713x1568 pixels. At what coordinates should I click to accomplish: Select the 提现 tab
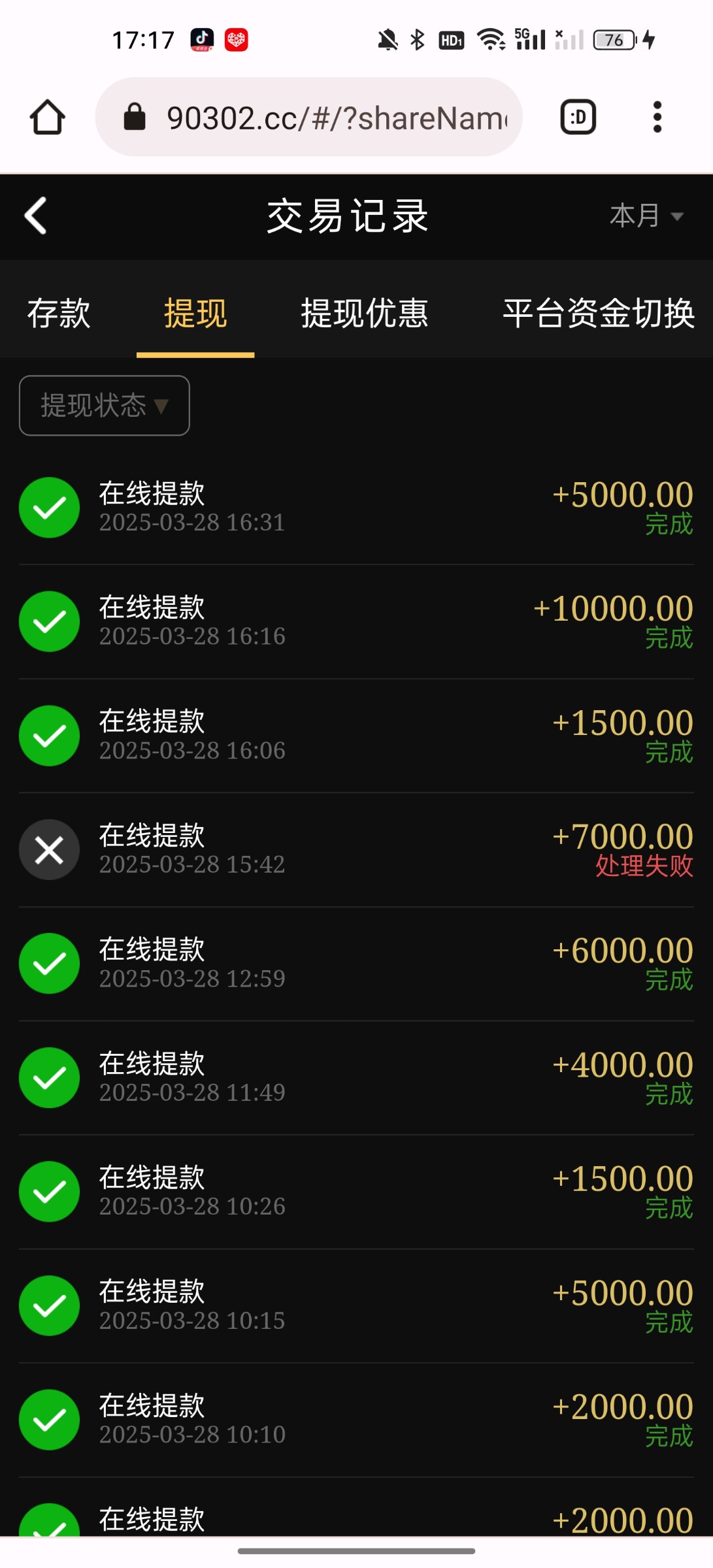tap(195, 313)
